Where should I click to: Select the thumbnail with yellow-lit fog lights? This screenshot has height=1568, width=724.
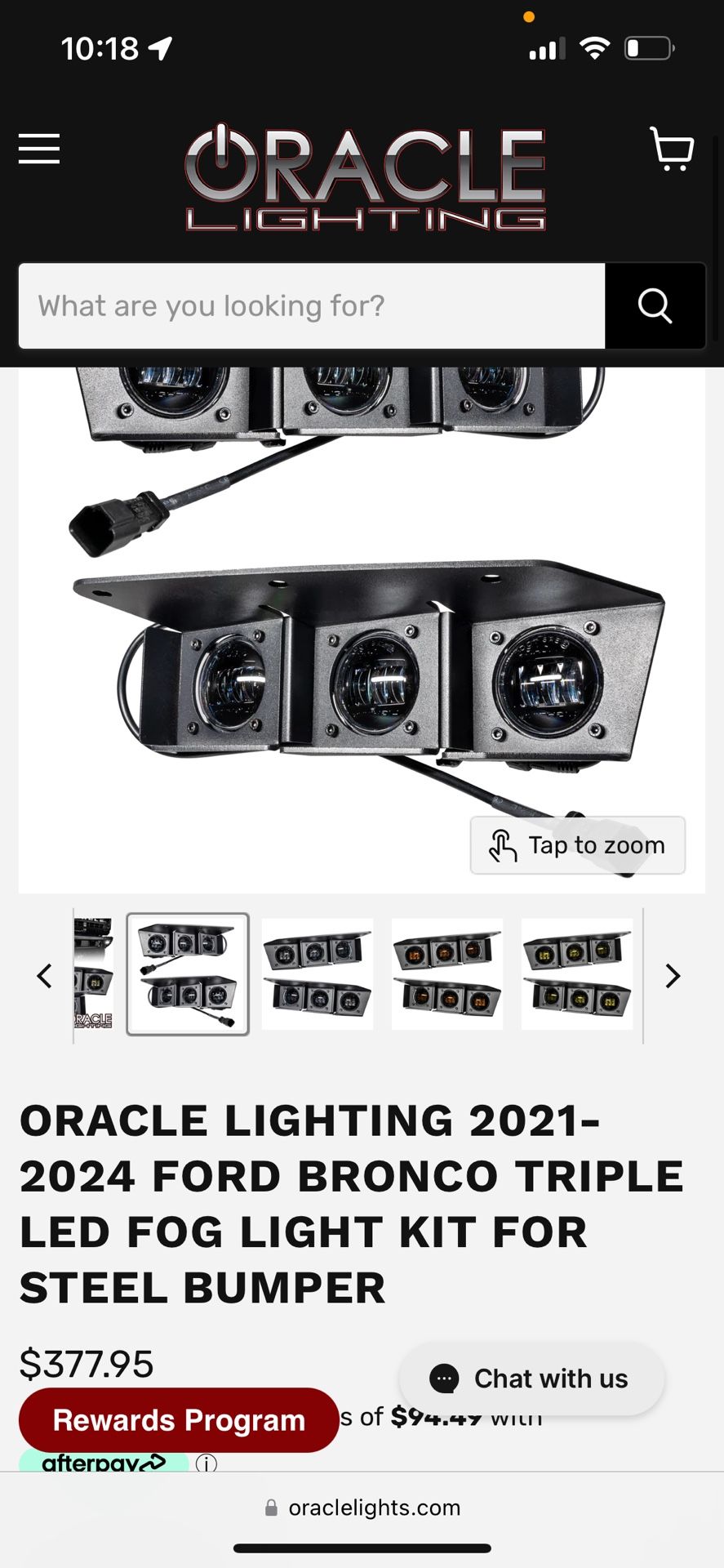[x=577, y=974]
